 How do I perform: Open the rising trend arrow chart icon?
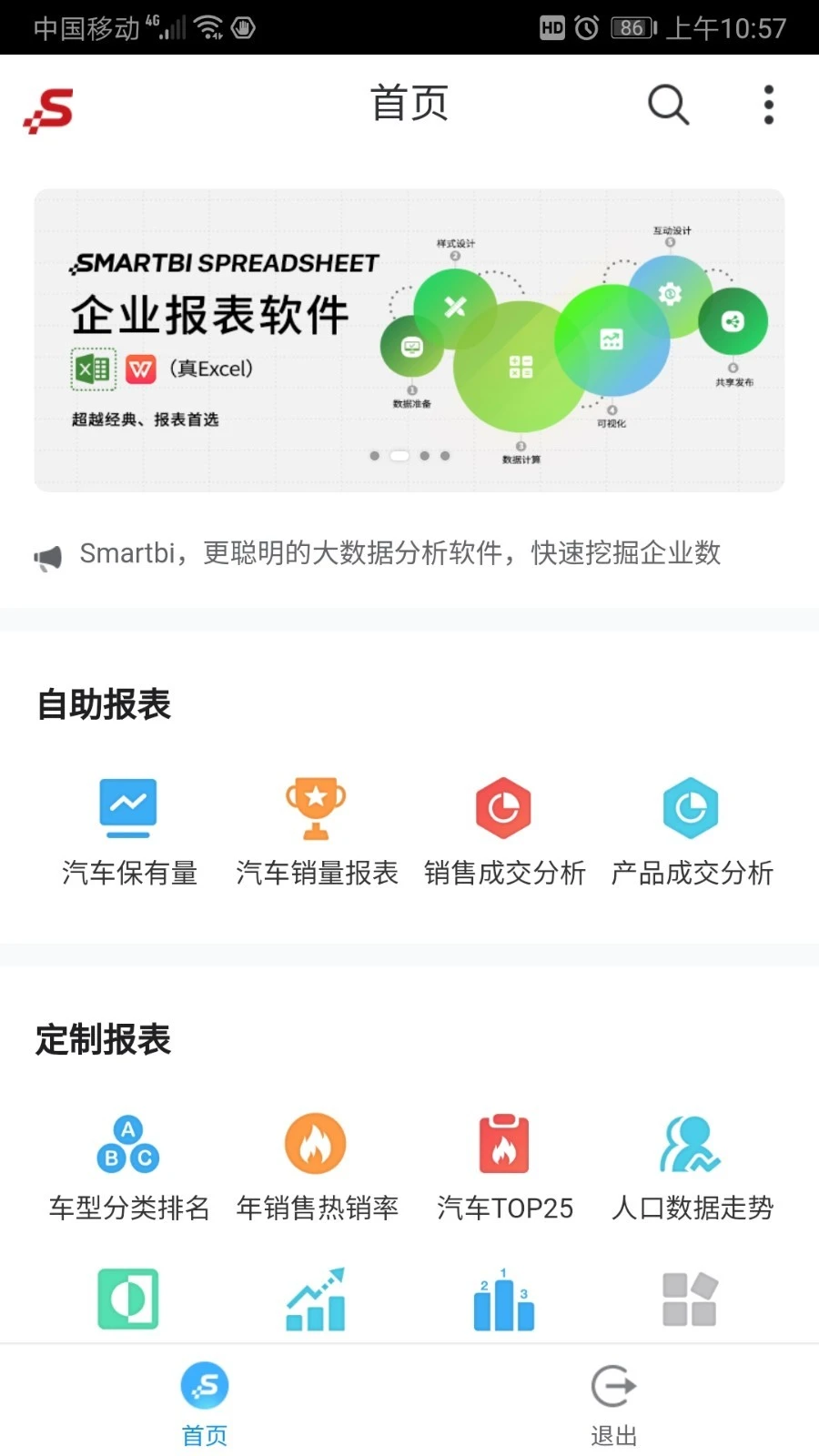point(316,1299)
